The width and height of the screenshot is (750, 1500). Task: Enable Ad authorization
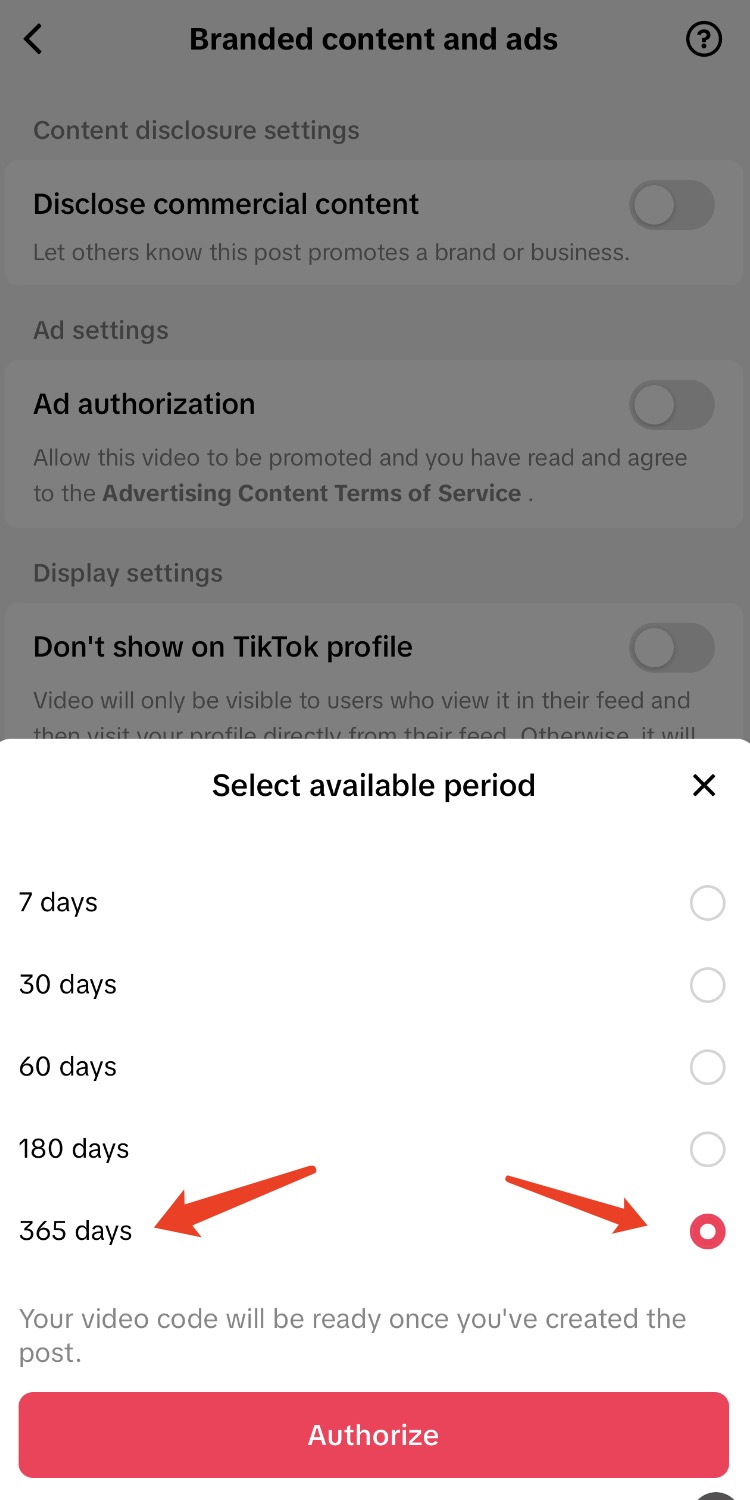pyautogui.click(x=671, y=405)
